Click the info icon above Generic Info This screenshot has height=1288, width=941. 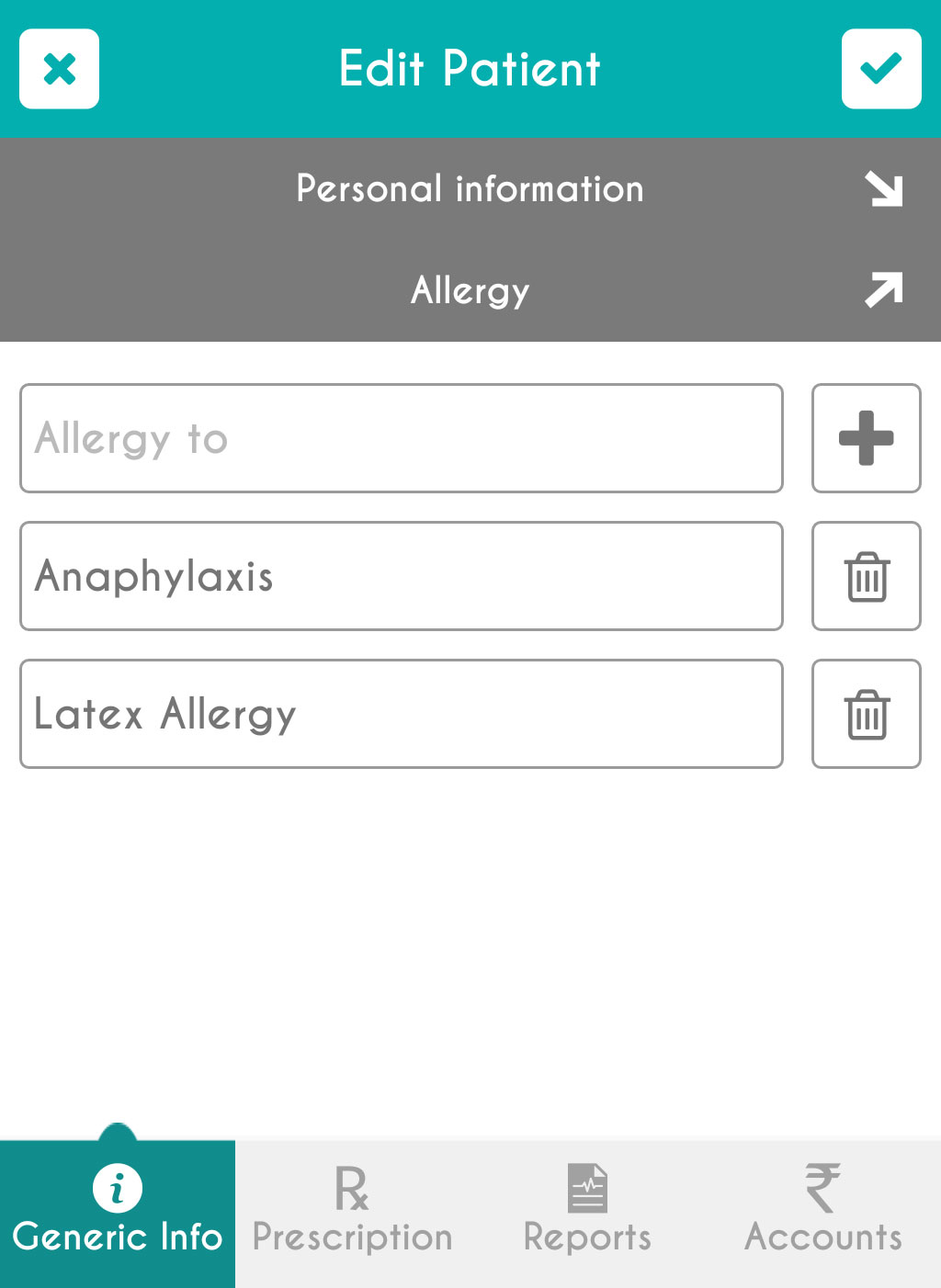tap(117, 1187)
